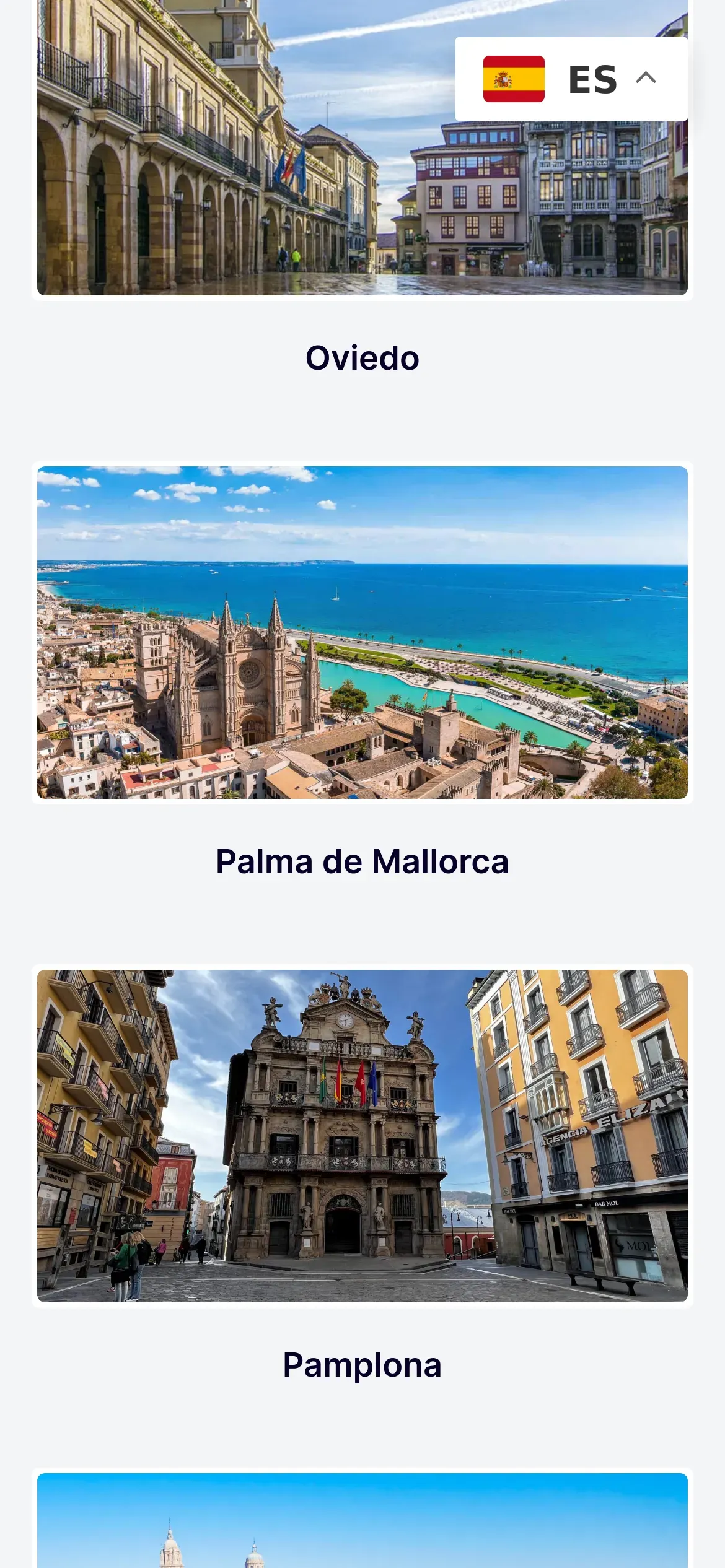Screen dimensions: 725x1568
Task: View the Pamplona destination card
Action: tap(362, 1136)
